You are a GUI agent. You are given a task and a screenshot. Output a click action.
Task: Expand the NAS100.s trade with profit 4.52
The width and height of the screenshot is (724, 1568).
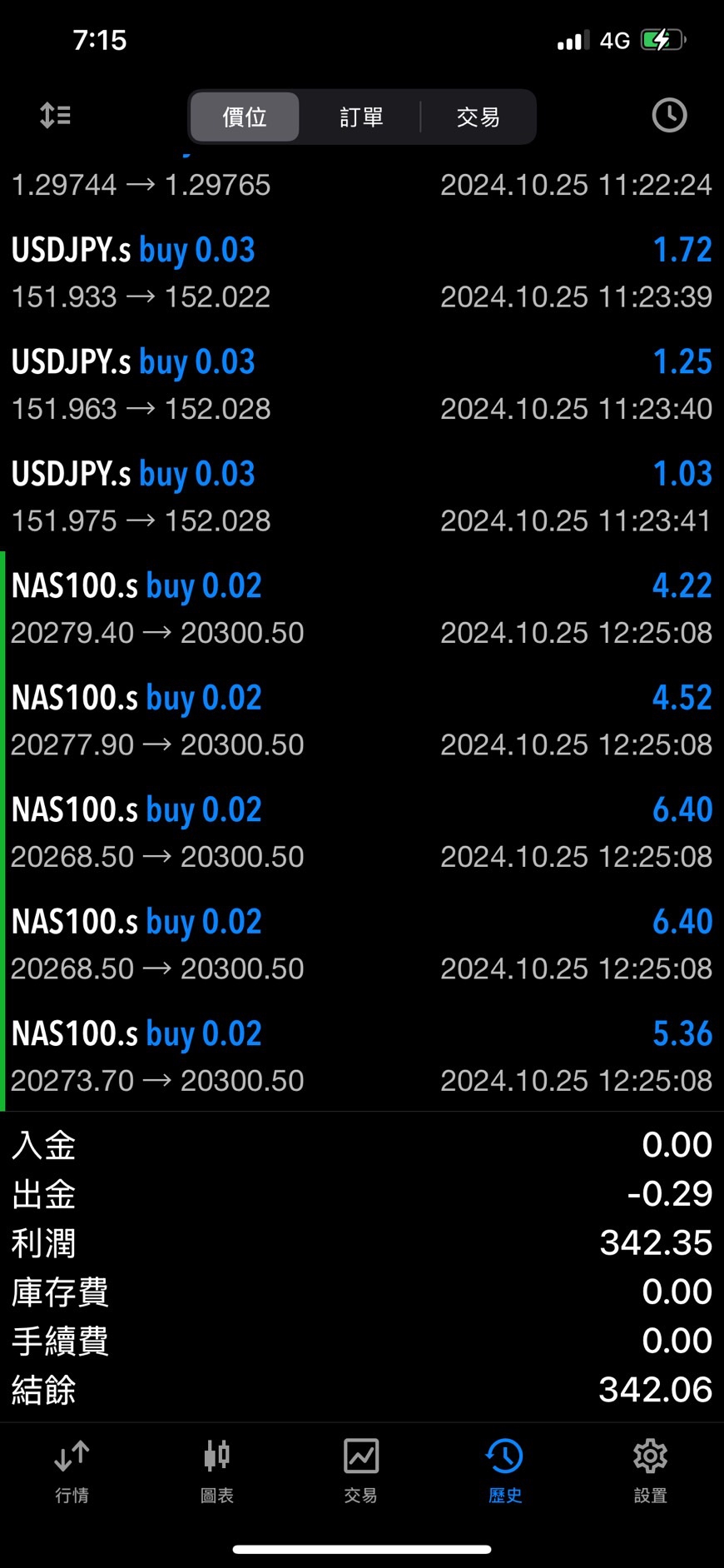tap(362, 720)
